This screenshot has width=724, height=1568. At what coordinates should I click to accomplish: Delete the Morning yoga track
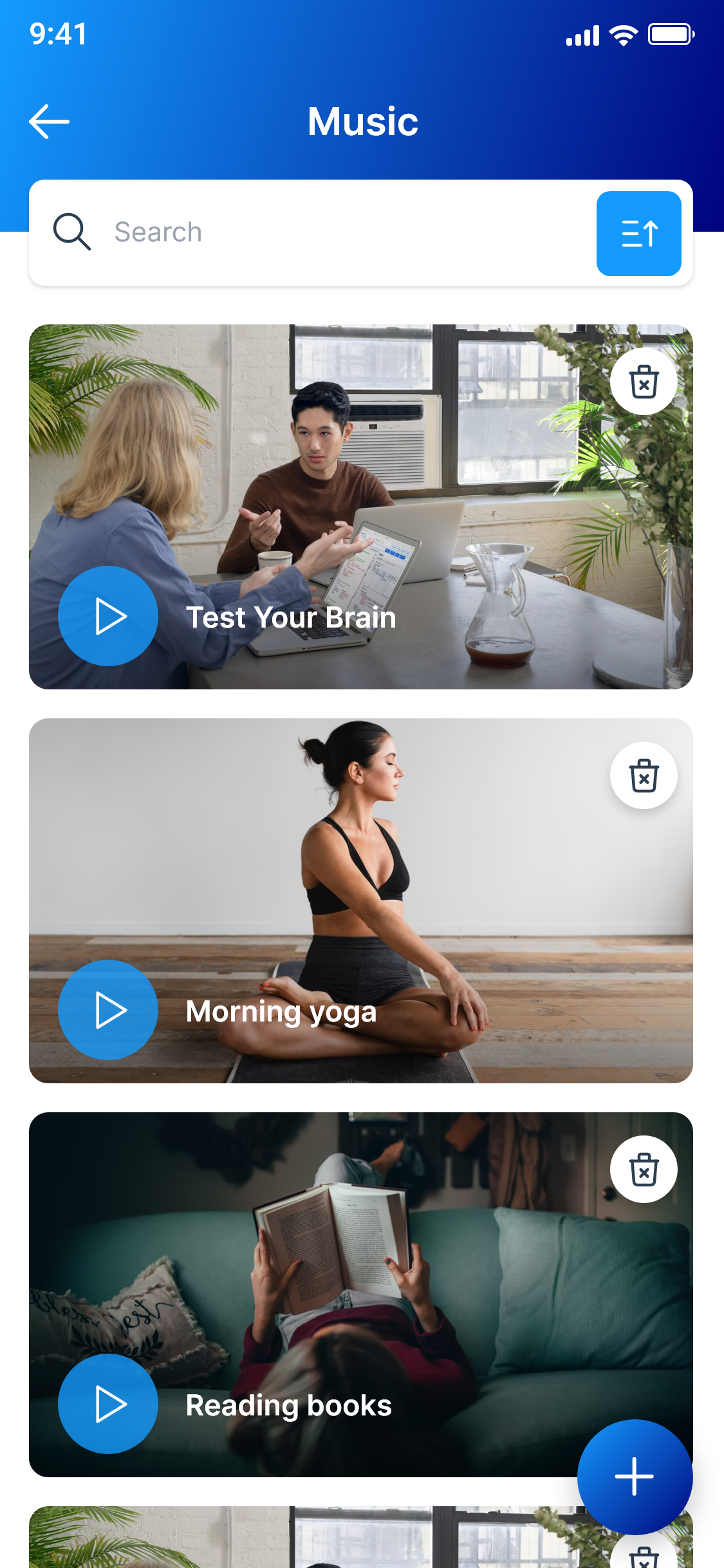[x=644, y=776]
